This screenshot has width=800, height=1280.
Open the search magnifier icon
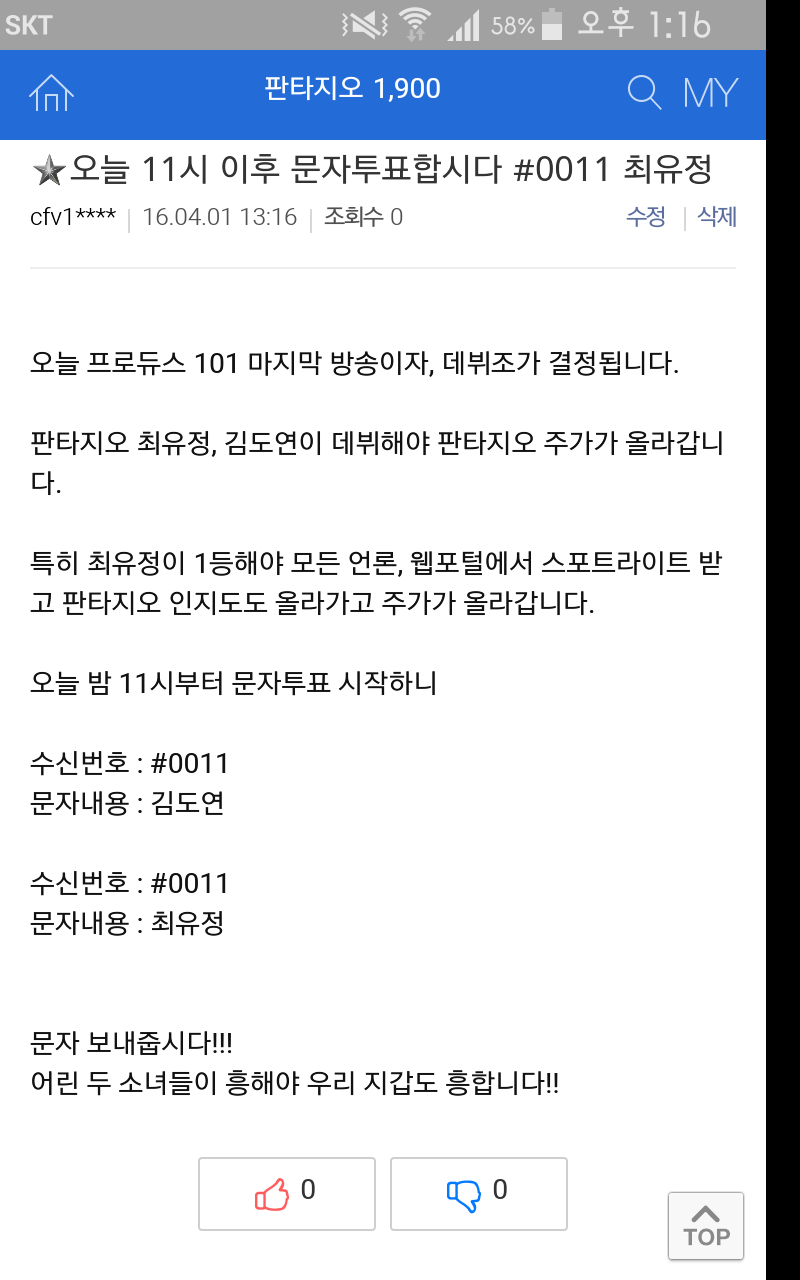[x=644, y=93]
